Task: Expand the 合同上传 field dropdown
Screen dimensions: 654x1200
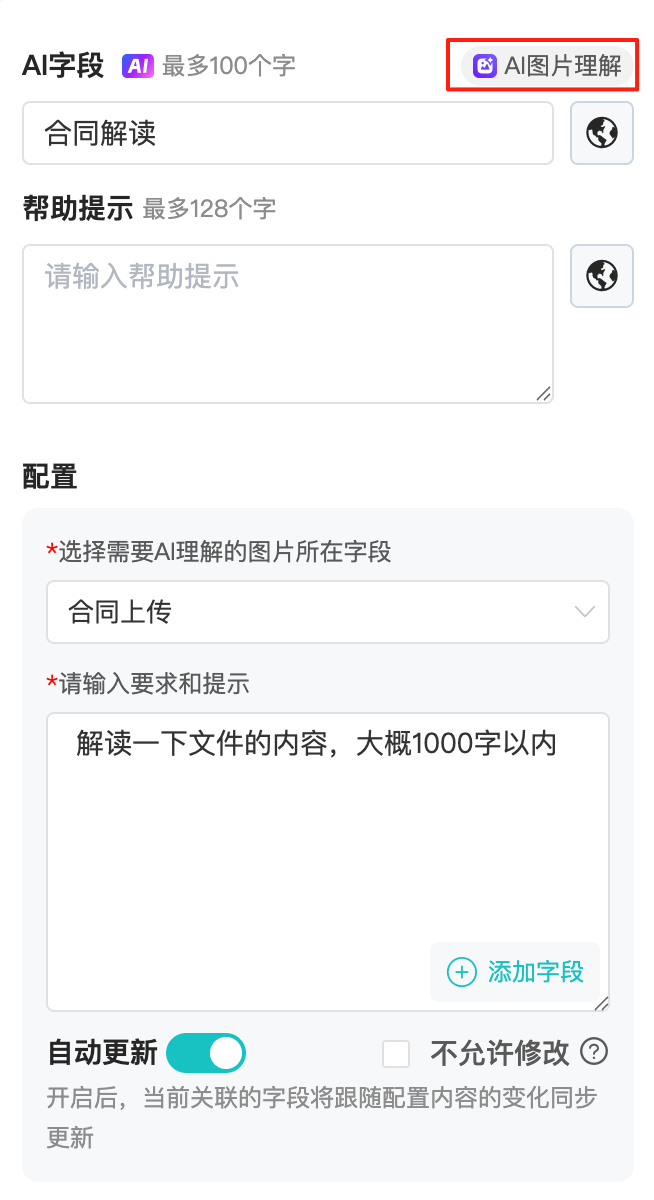Action: click(327, 612)
